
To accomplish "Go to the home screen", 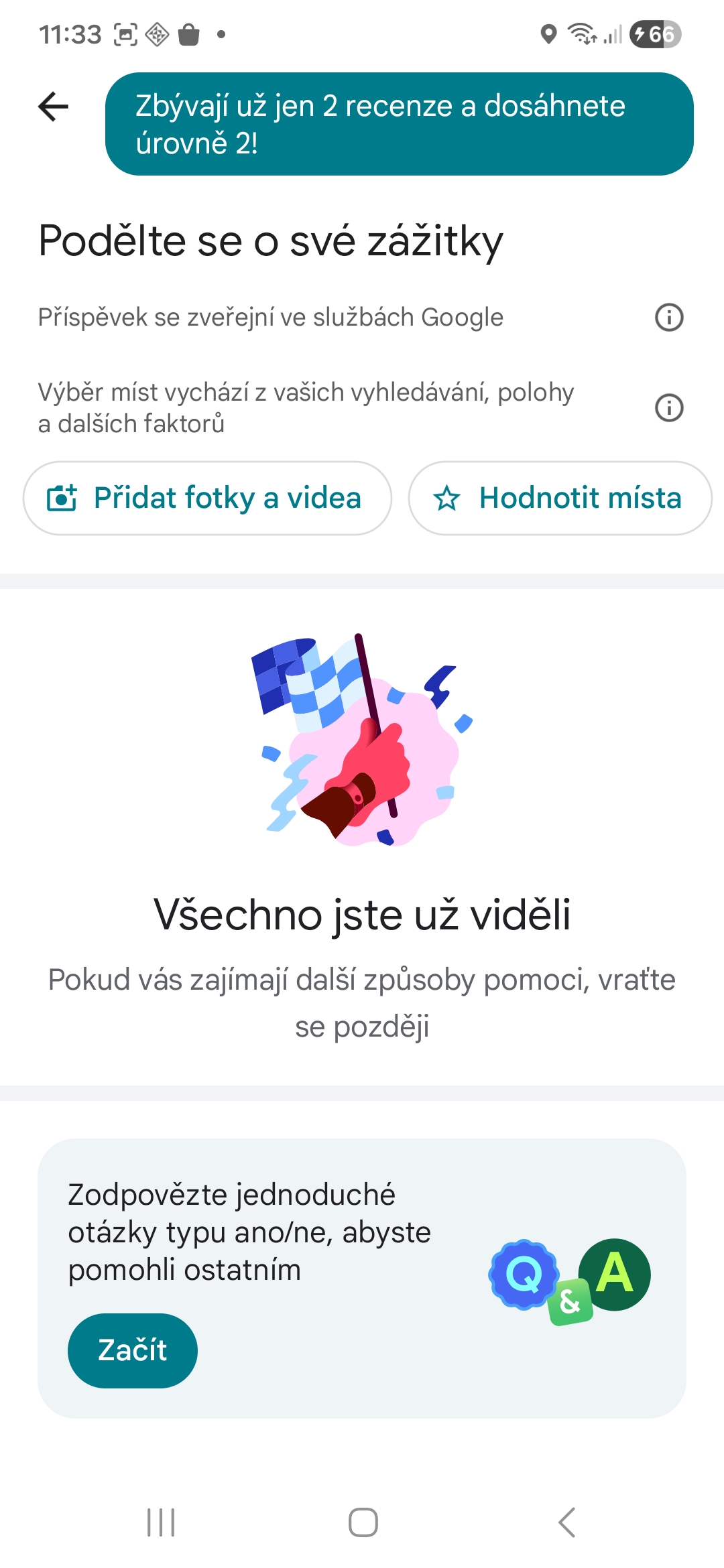I will tap(363, 1522).
